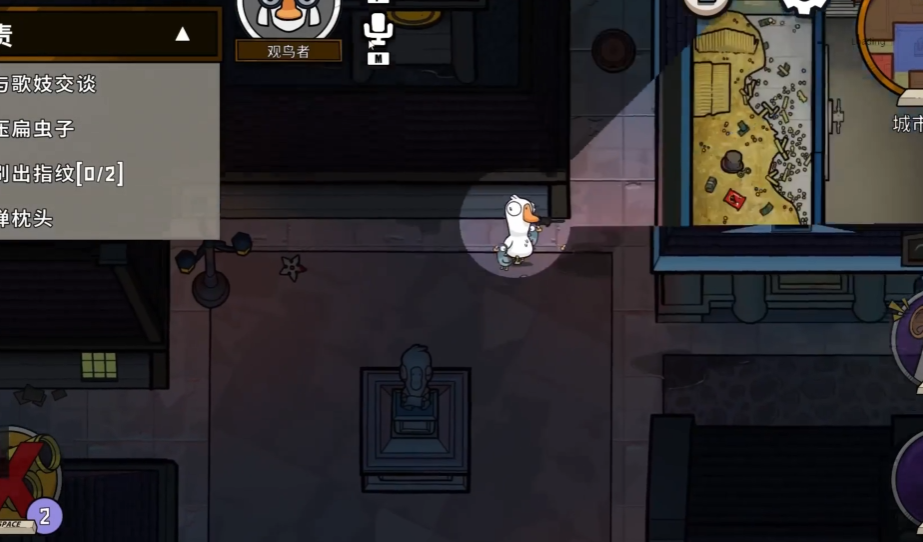Tap the 观鸟者 role portrait
This screenshot has width=923, height=542.
[x=289, y=18]
